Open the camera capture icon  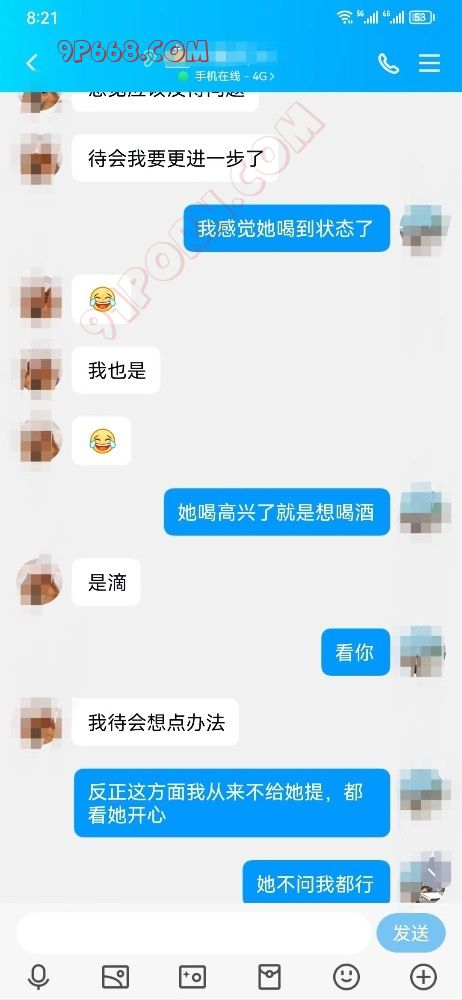click(x=192, y=976)
